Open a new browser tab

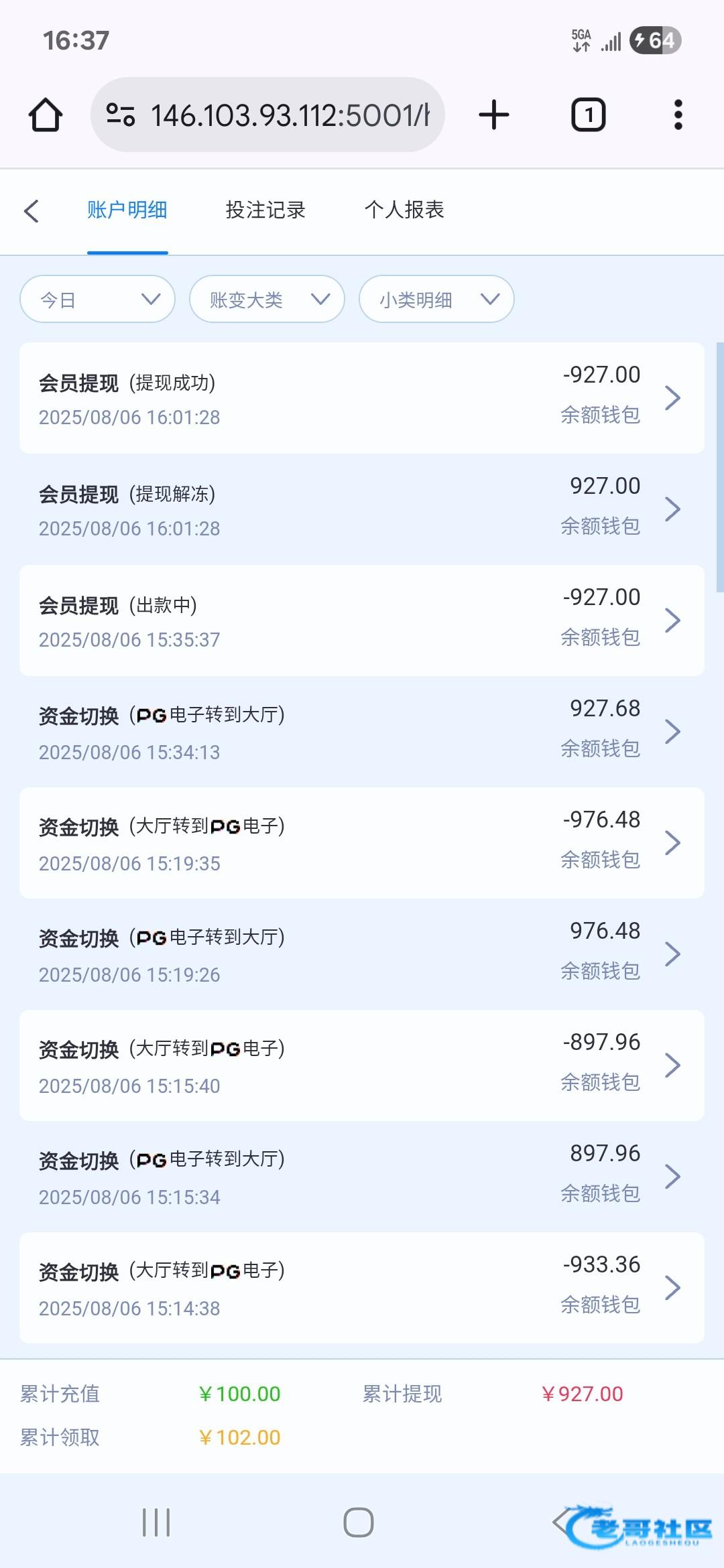(x=494, y=115)
